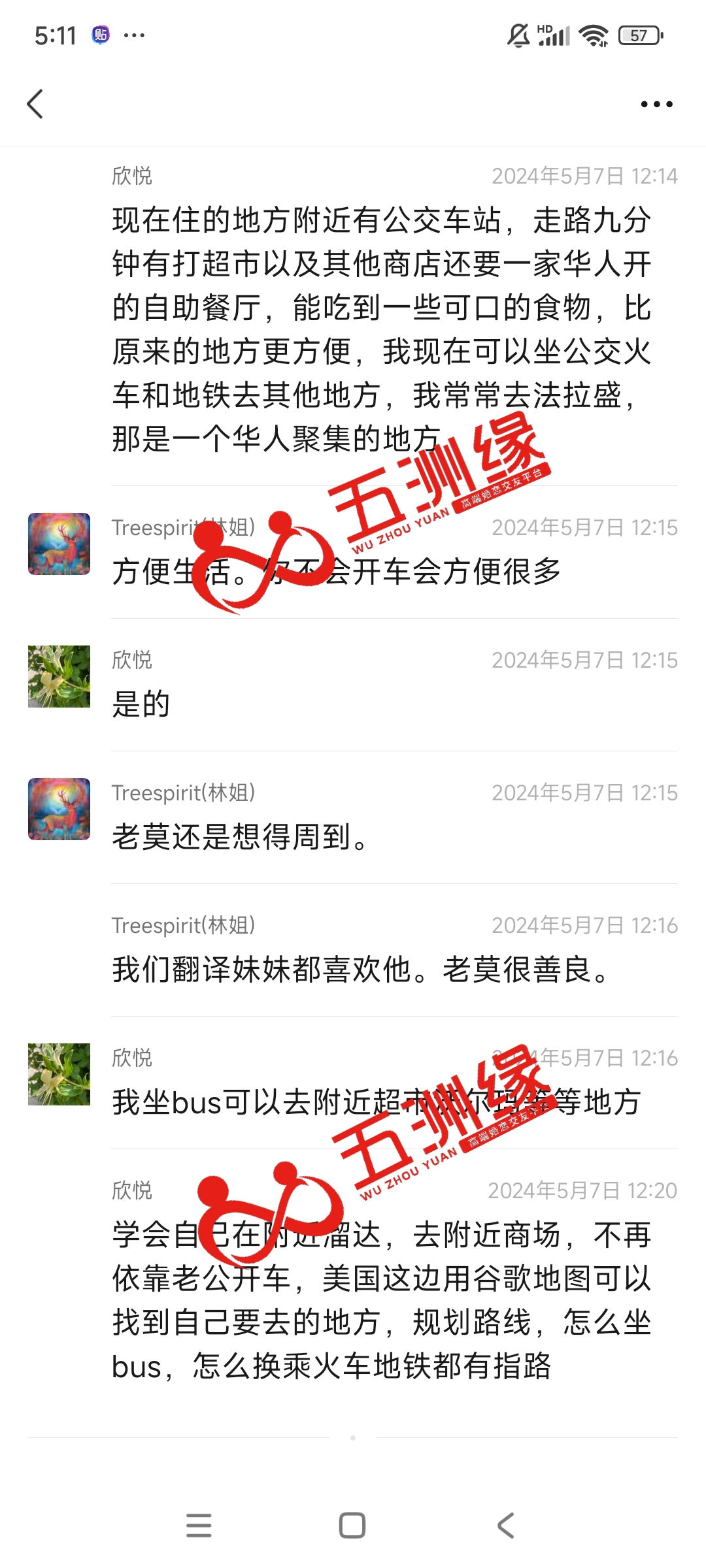Open 欣悦's avatar beside the 是的 message
Viewport: 706px width, 1568px height.
pyautogui.click(x=59, y=676)
